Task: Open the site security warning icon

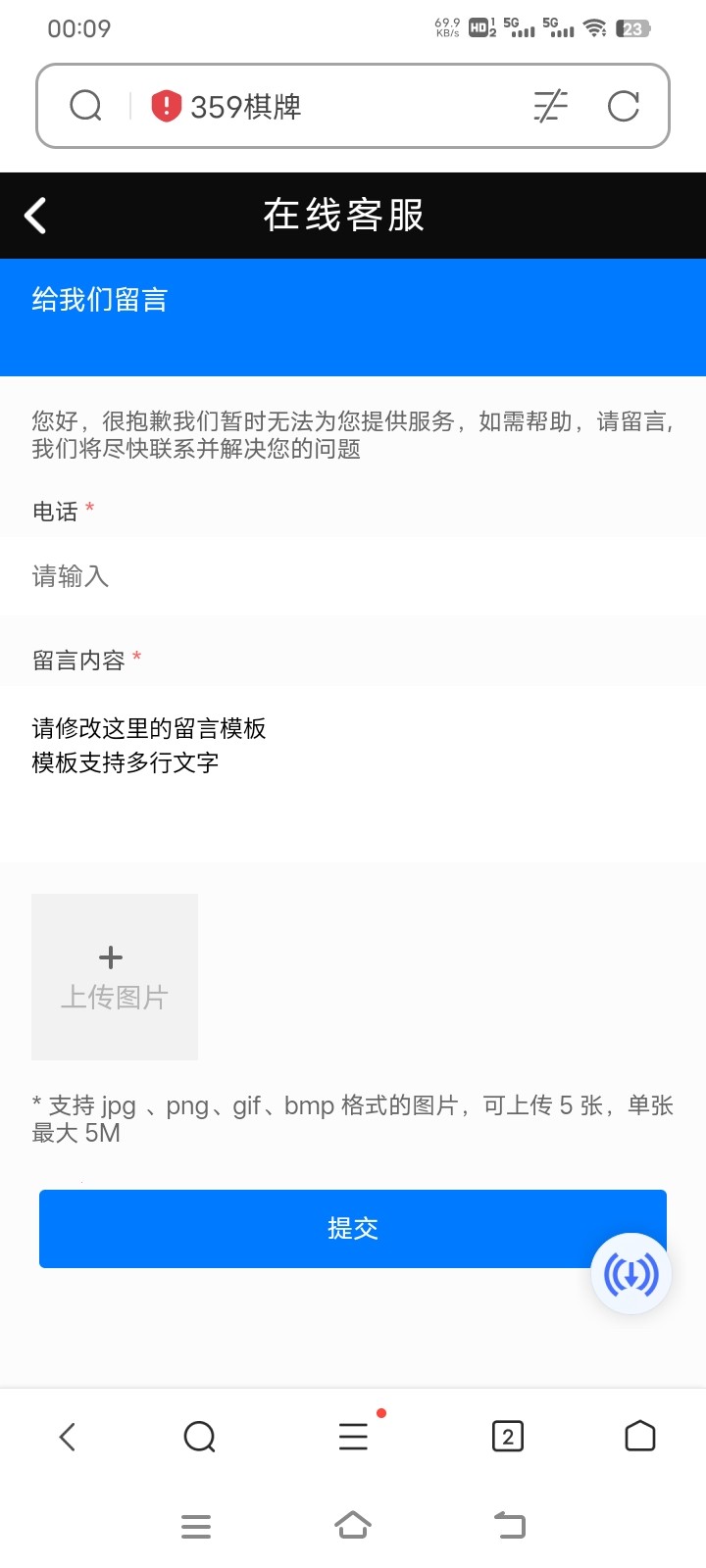Action: pos(165,106)
